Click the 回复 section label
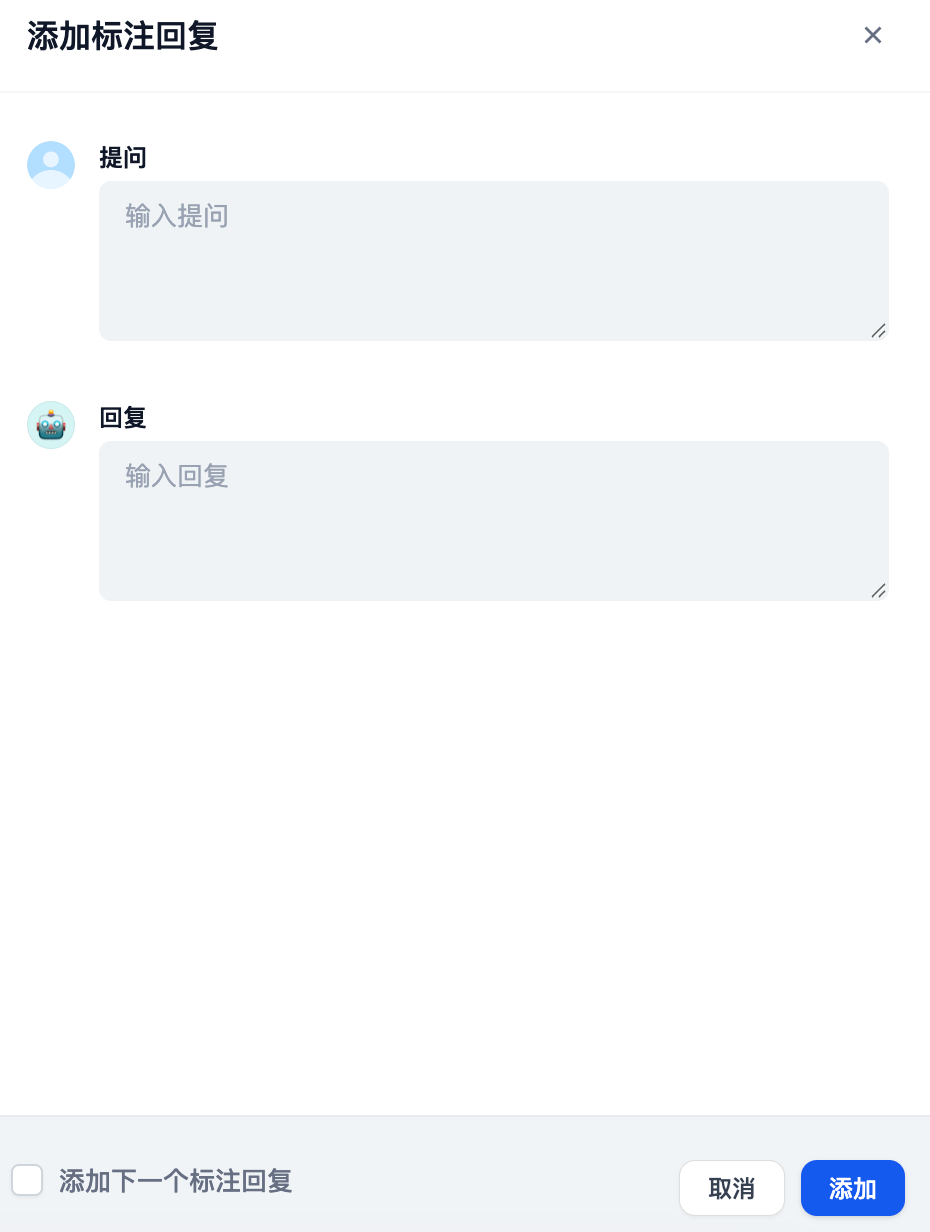 (122, 418)
